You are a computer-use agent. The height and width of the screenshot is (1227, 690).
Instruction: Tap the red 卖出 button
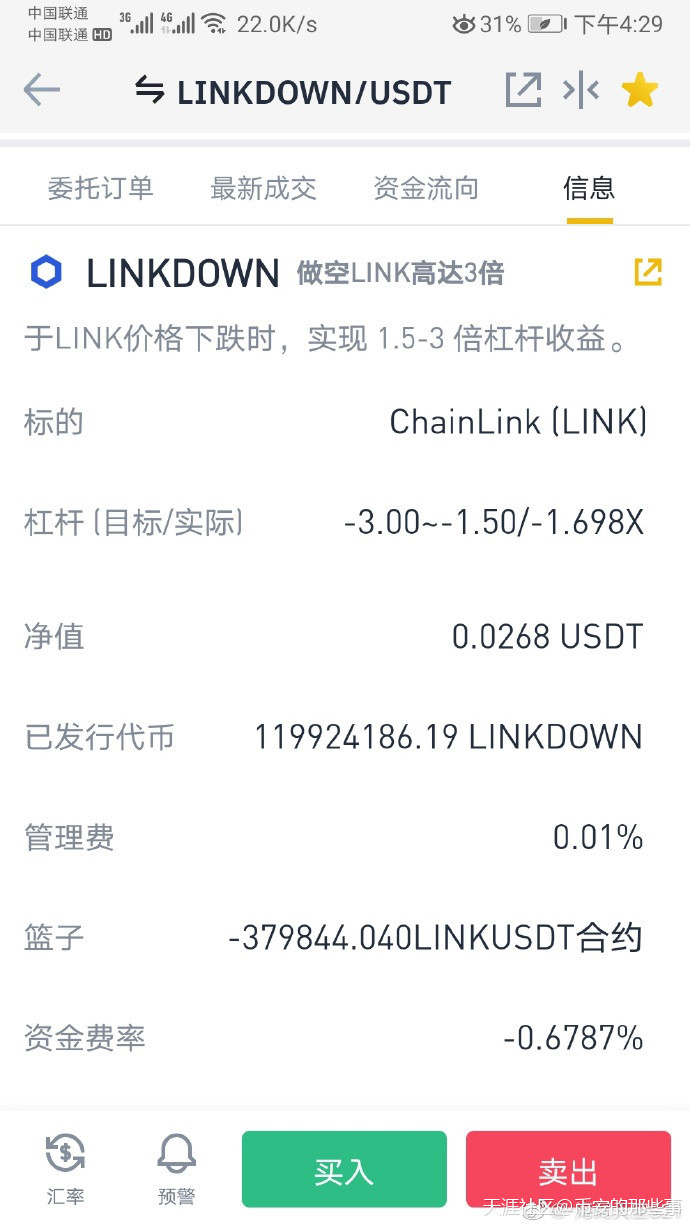click(x=568, y=1170)
